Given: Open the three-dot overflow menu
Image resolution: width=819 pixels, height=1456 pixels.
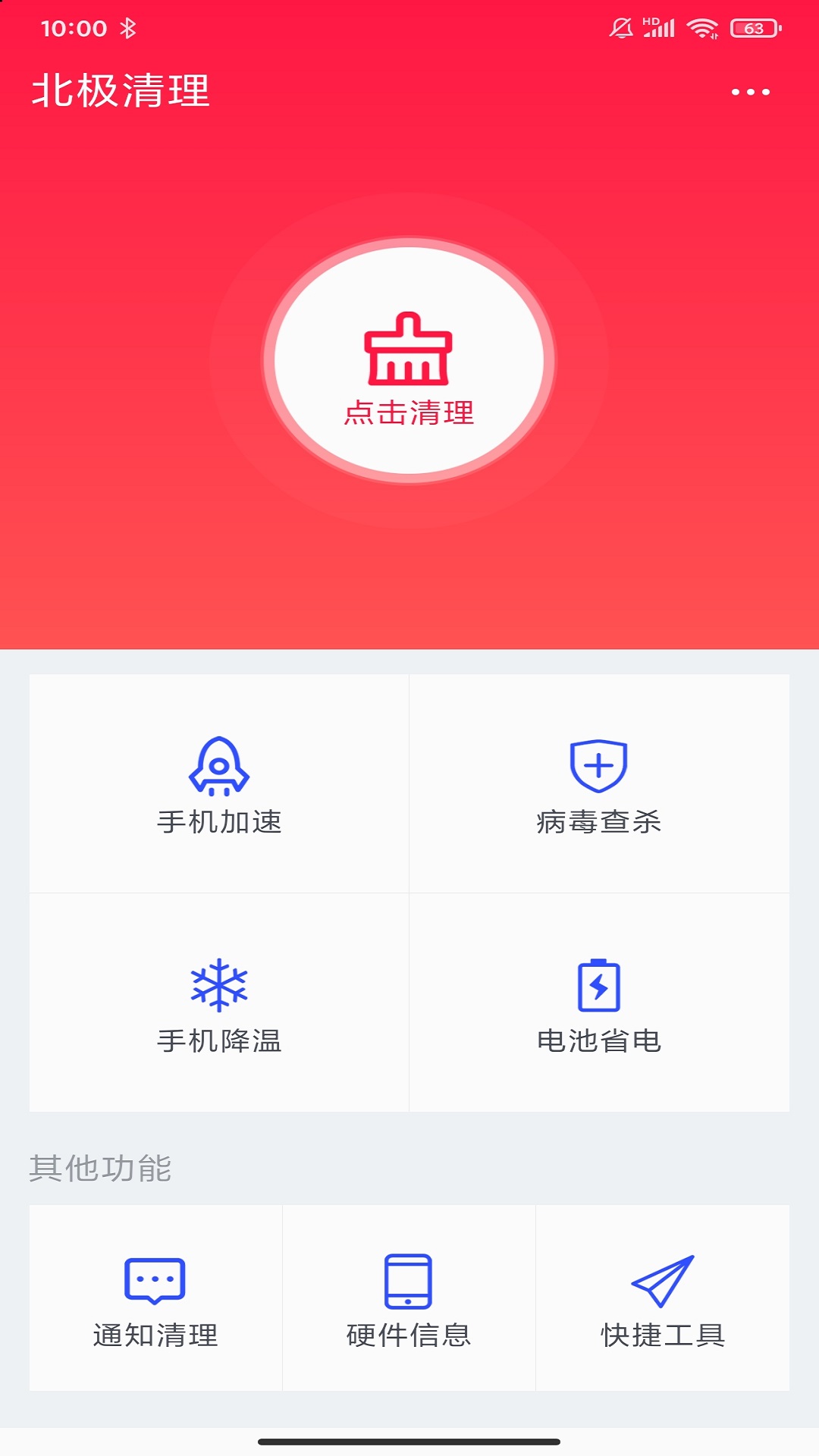Looking at the screenshot, I should point(749,91).
